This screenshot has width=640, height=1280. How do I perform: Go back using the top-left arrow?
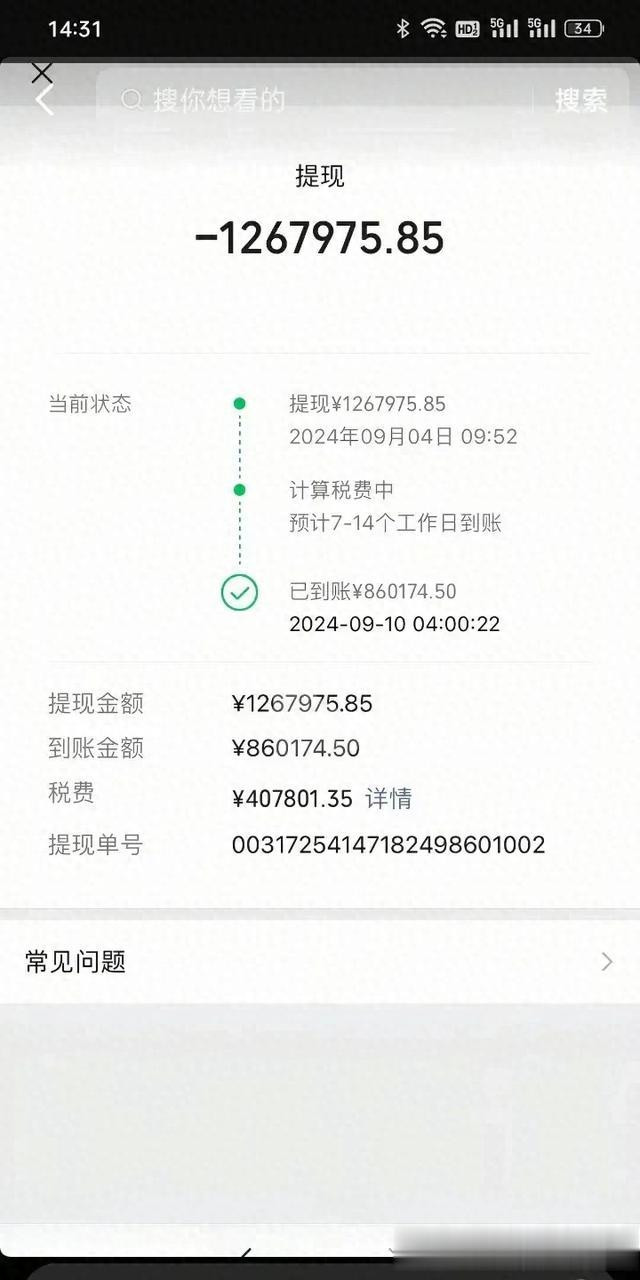coord(44,100)
